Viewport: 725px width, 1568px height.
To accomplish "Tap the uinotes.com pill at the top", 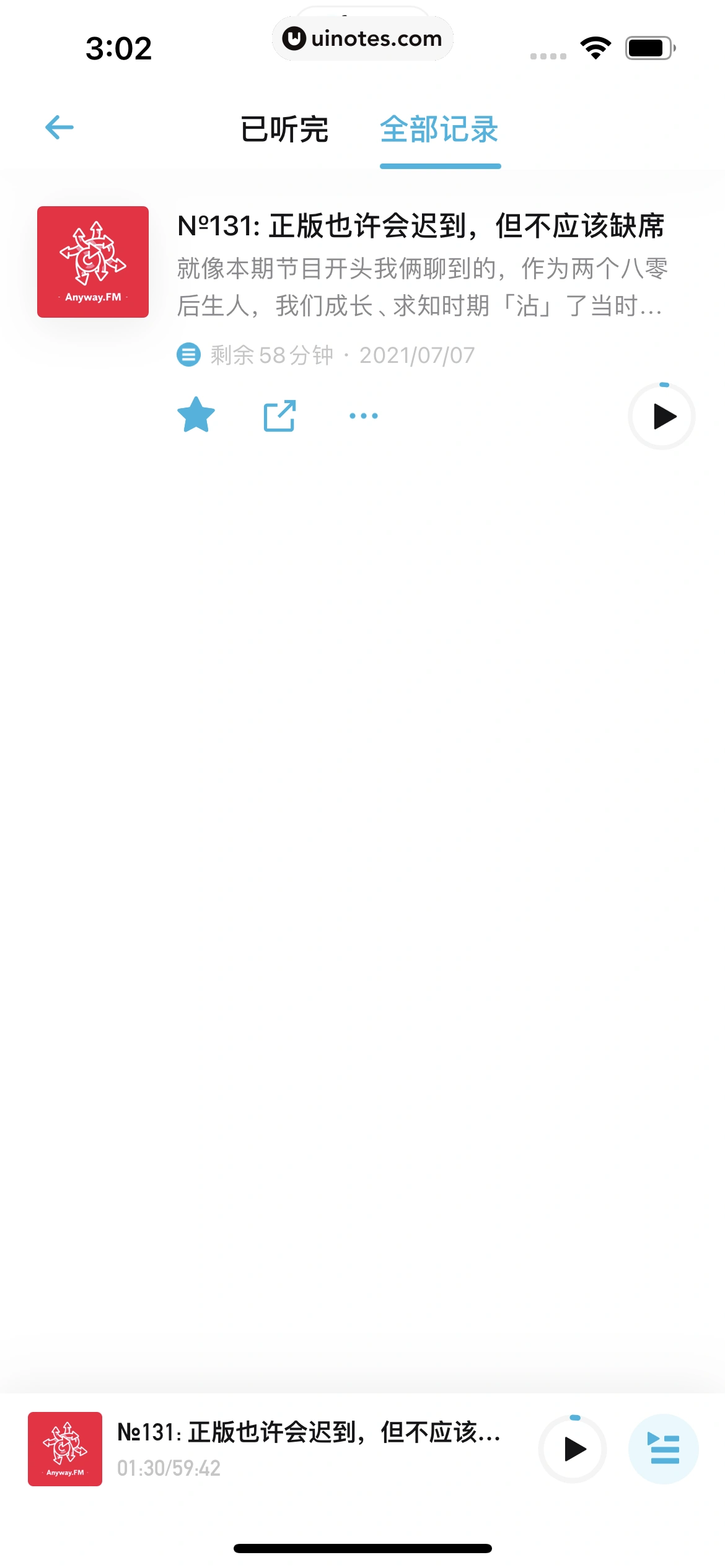I will (x=362, y=38).
